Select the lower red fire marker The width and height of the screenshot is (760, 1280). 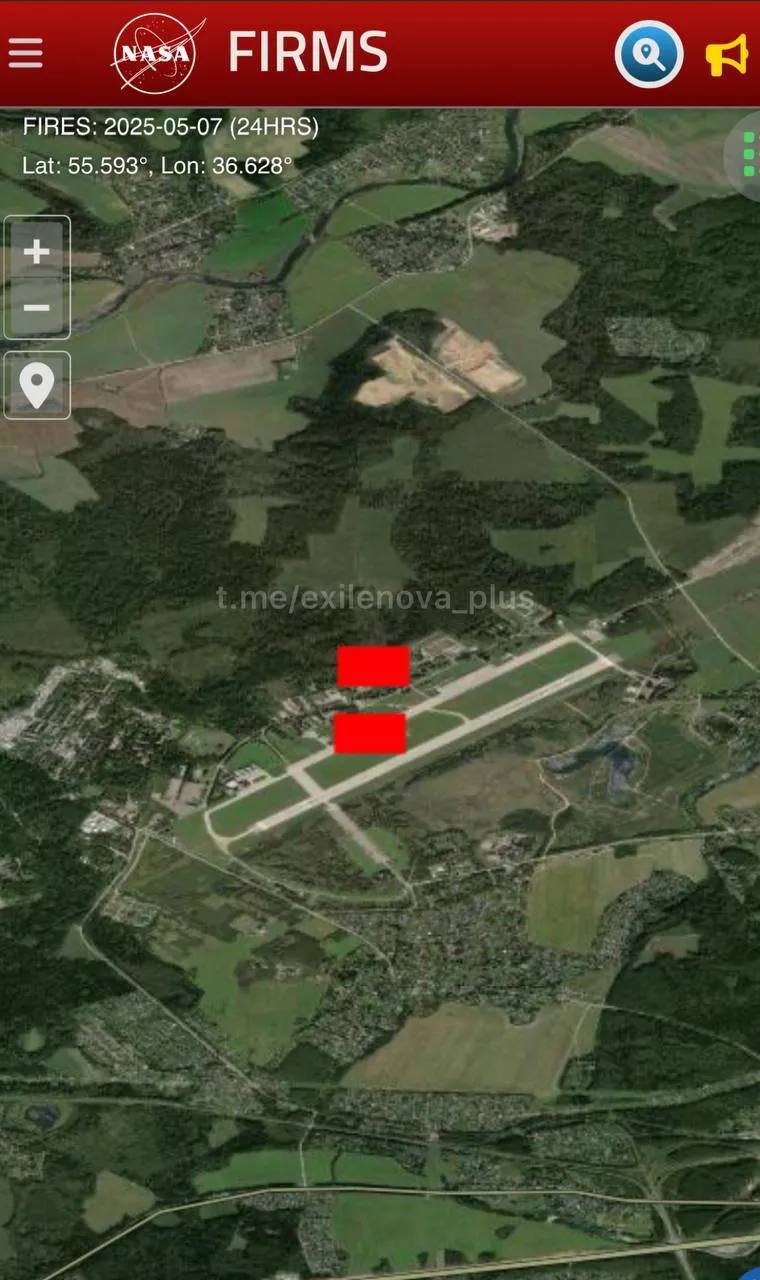[369, 733]
